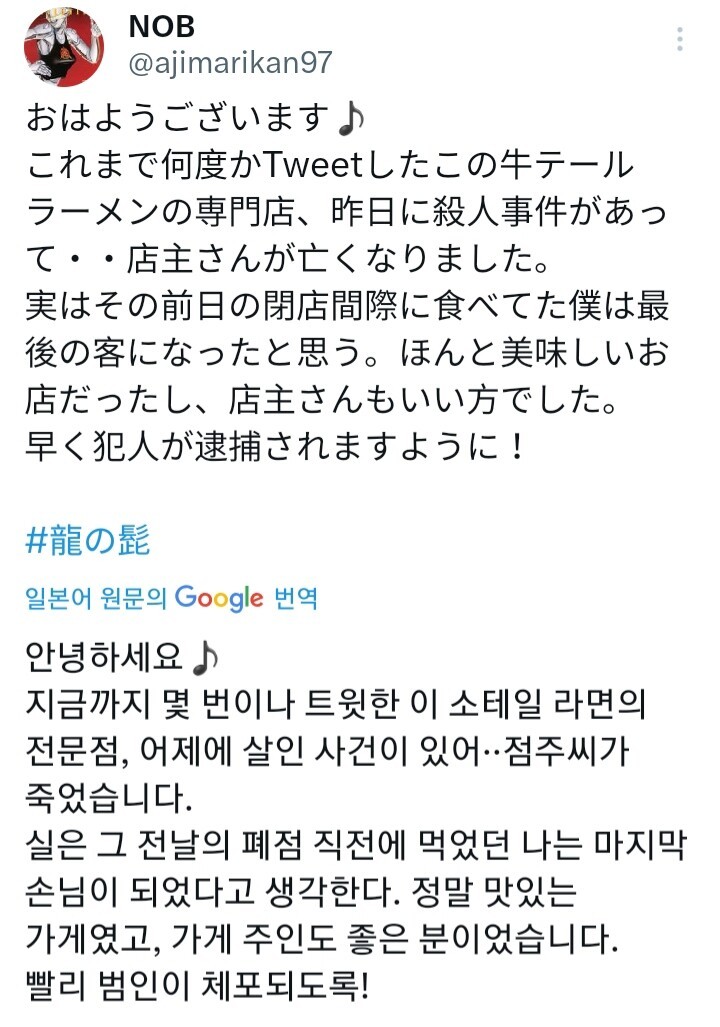The image size is (720, 1027).
Task: Open the tweet overflow menu
Action: point(680,40)
